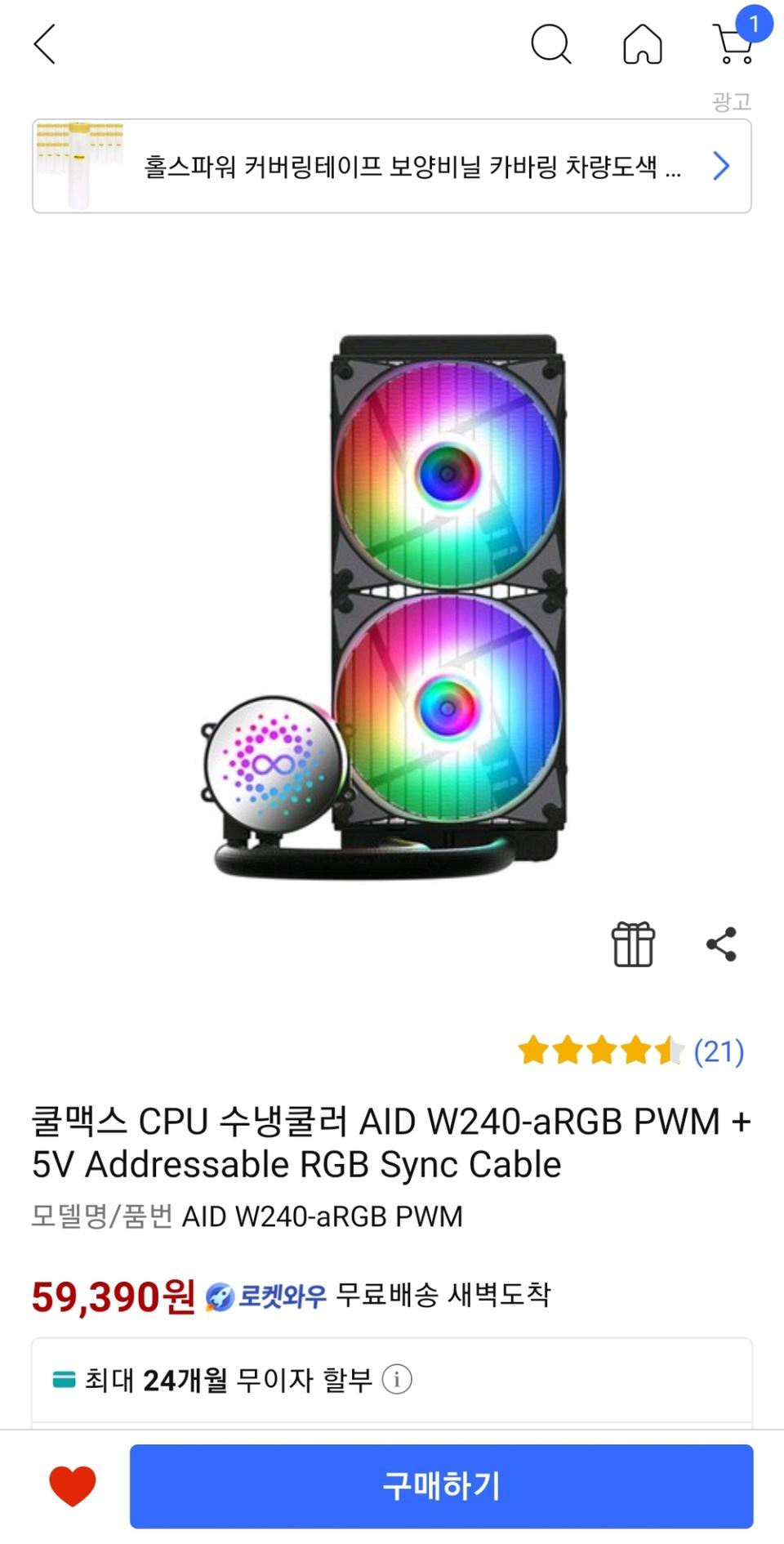Open the search feature
The height and width of the screenshot is (1544, 784).
(552, 45)
